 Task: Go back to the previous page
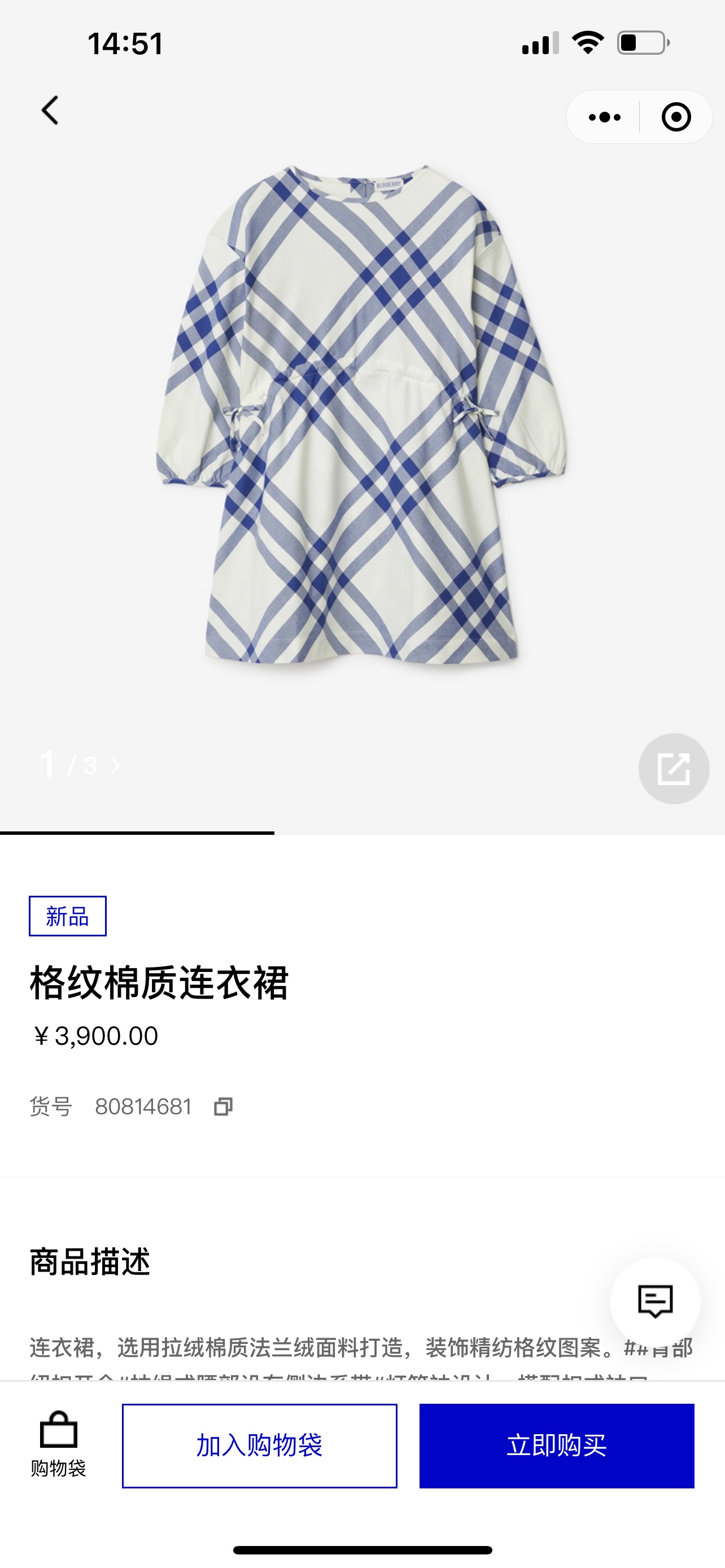coord(50,111)
